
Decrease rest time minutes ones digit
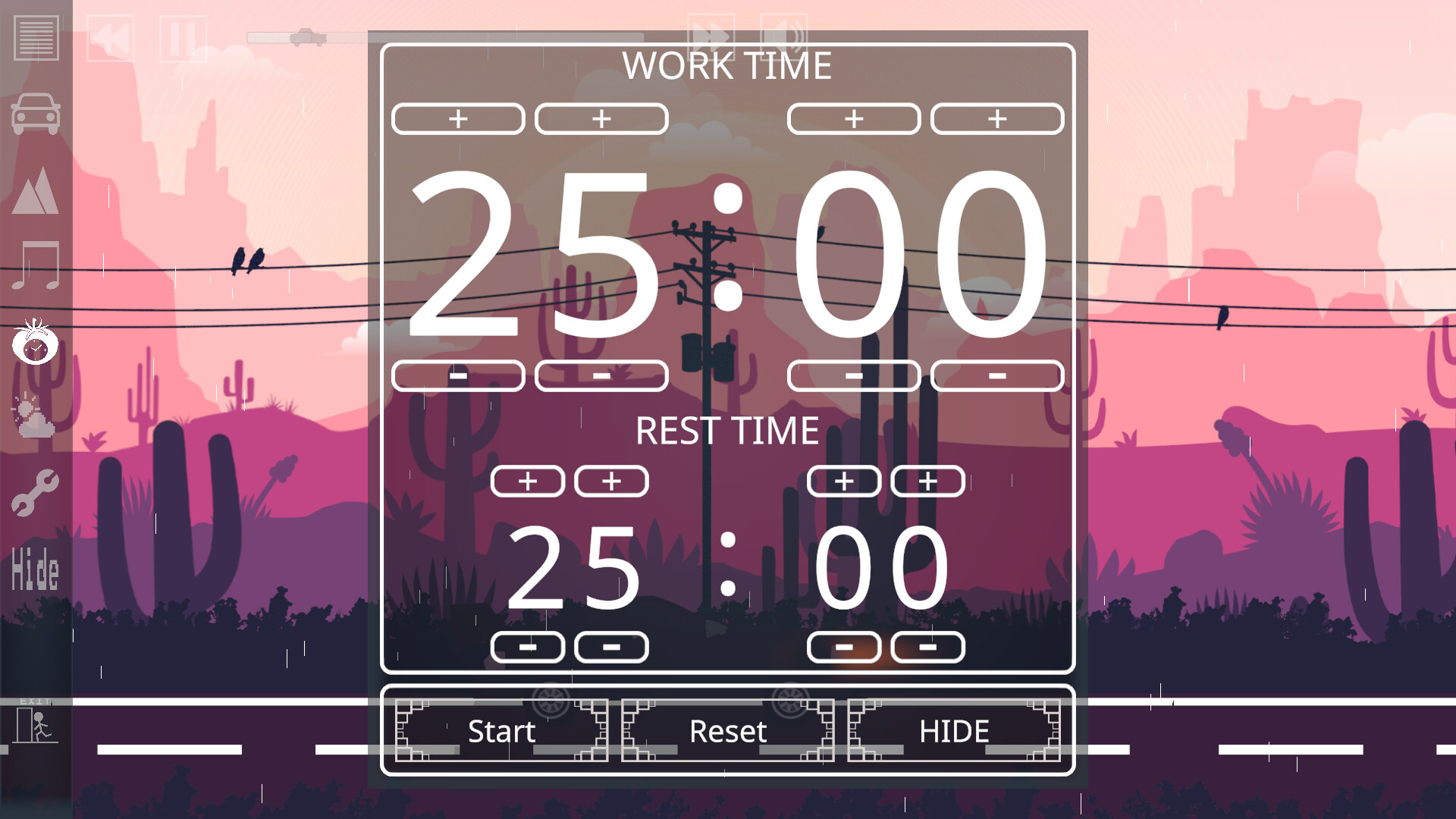point(611,648)
